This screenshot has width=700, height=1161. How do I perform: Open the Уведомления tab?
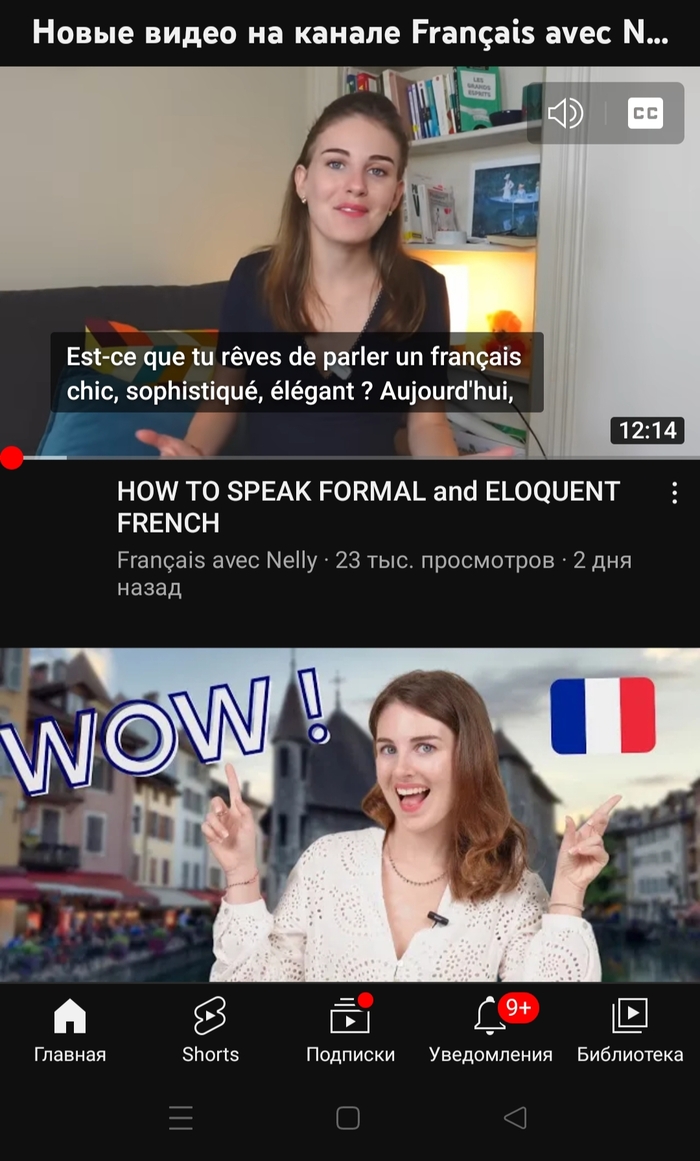click(490, 1030)
